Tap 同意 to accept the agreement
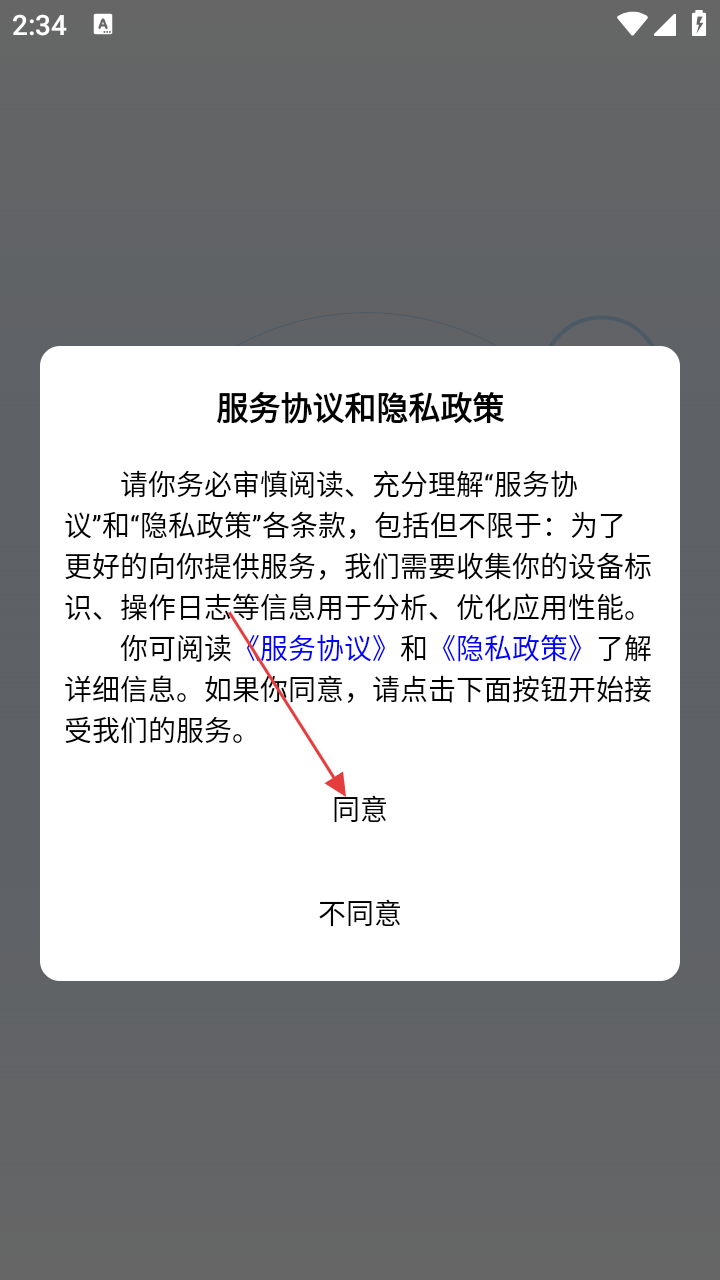The height and width of the screenshot is (1280, 720). pyautogui.click(x=360, y=809)
